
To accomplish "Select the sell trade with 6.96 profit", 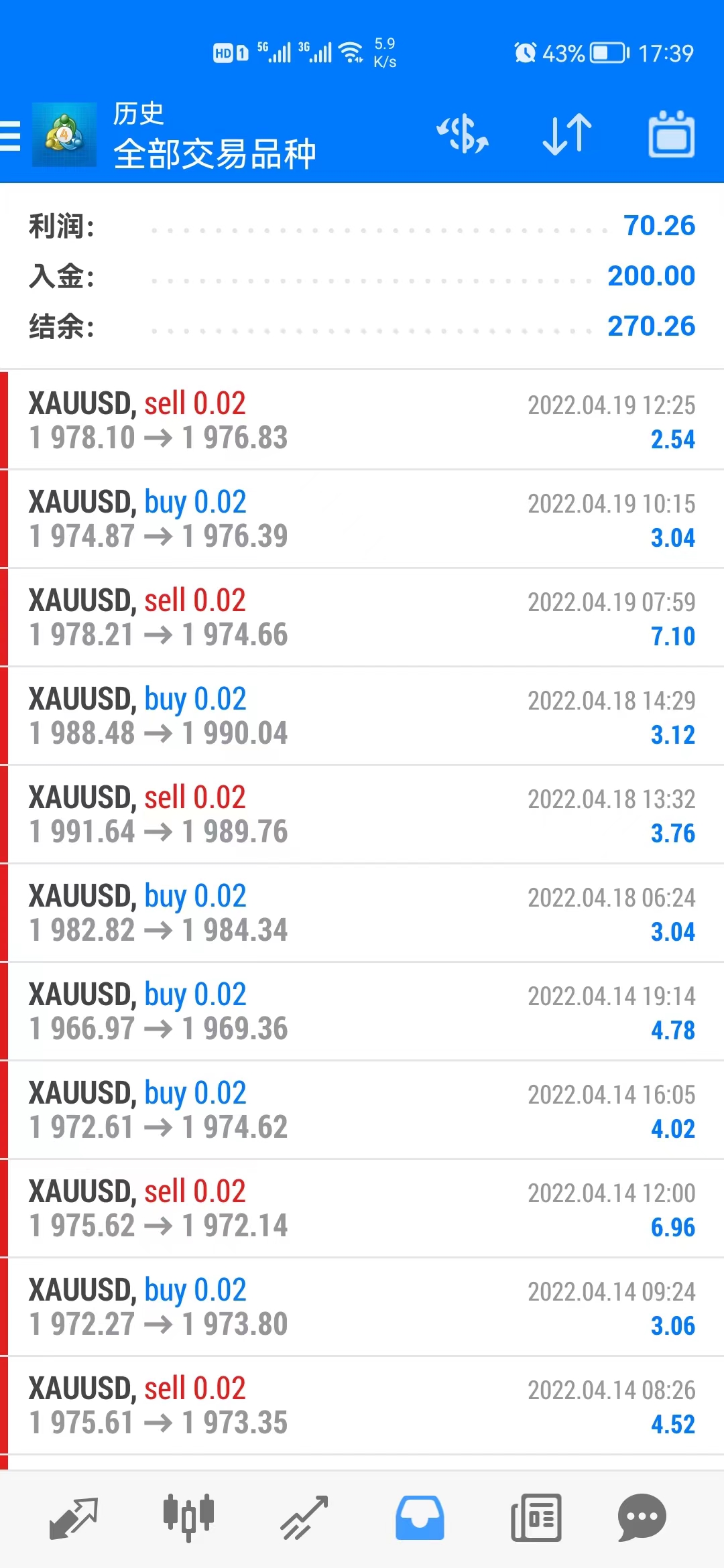I will pyautogui.click(x=362, y=1208).
